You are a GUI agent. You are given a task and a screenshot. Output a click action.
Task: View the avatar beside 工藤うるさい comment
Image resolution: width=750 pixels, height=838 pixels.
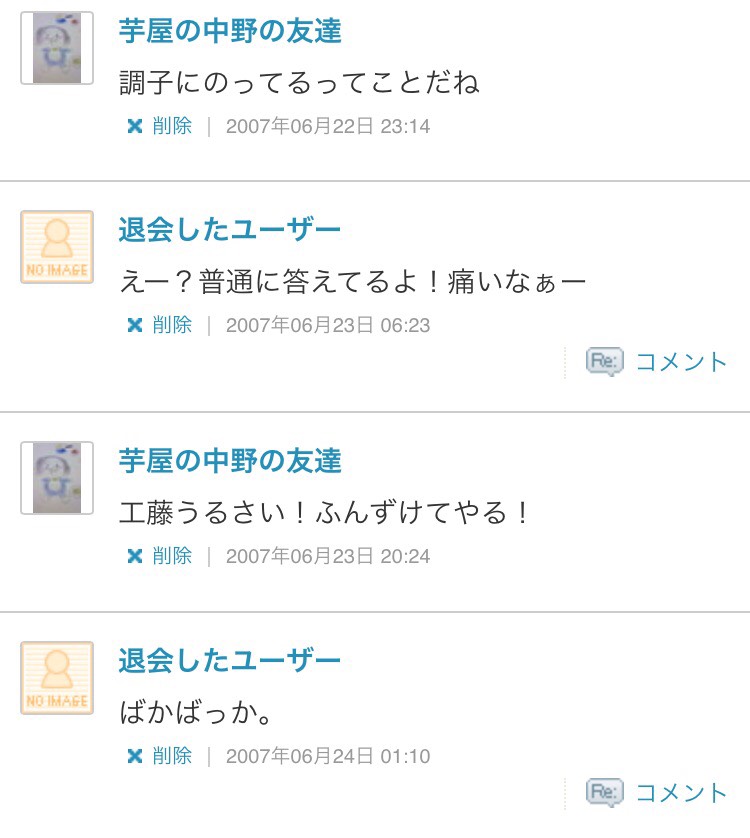(57, 478)
